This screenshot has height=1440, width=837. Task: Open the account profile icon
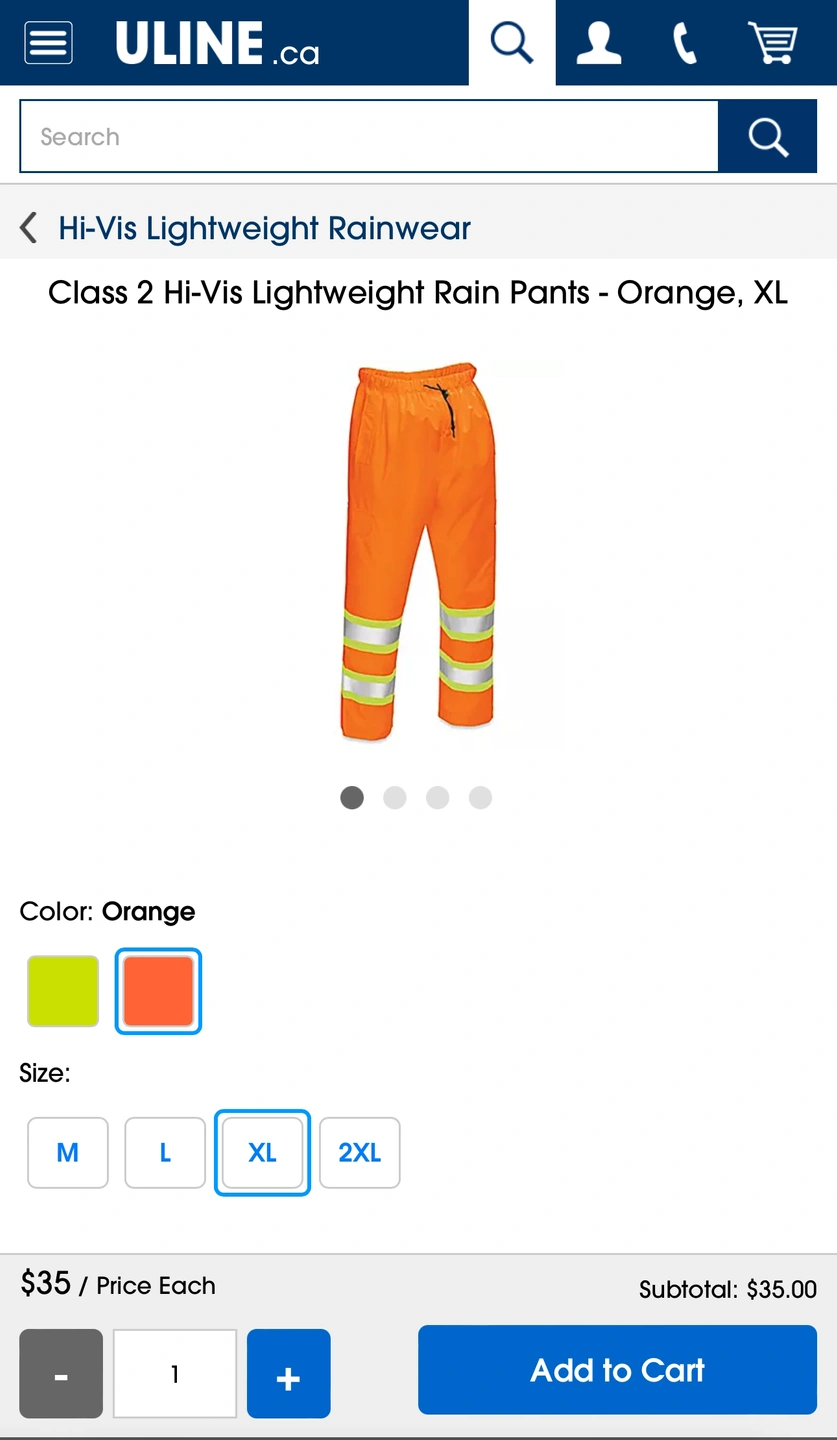tap(598, 43)
